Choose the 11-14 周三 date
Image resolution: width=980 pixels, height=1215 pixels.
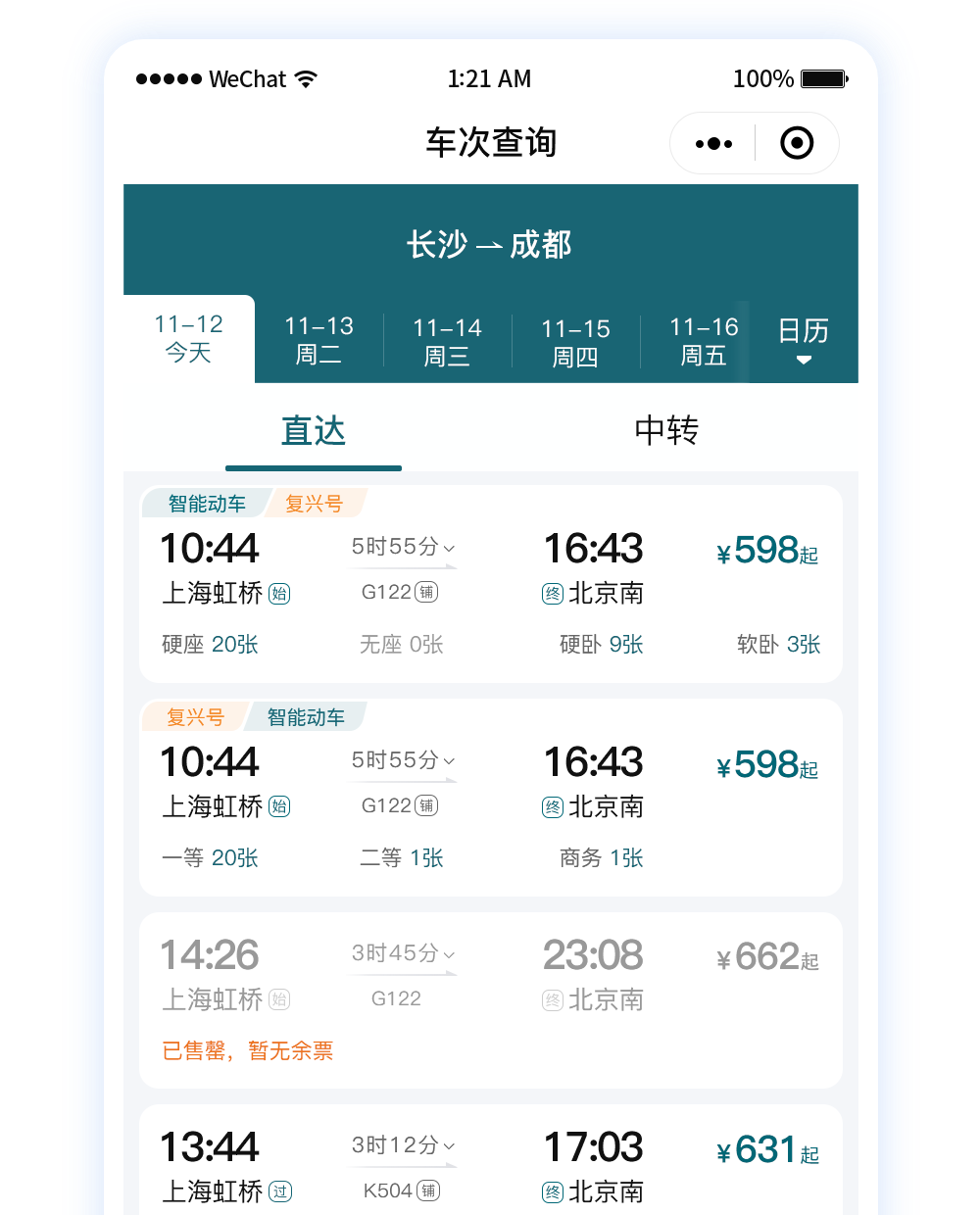tap(447, 342)
